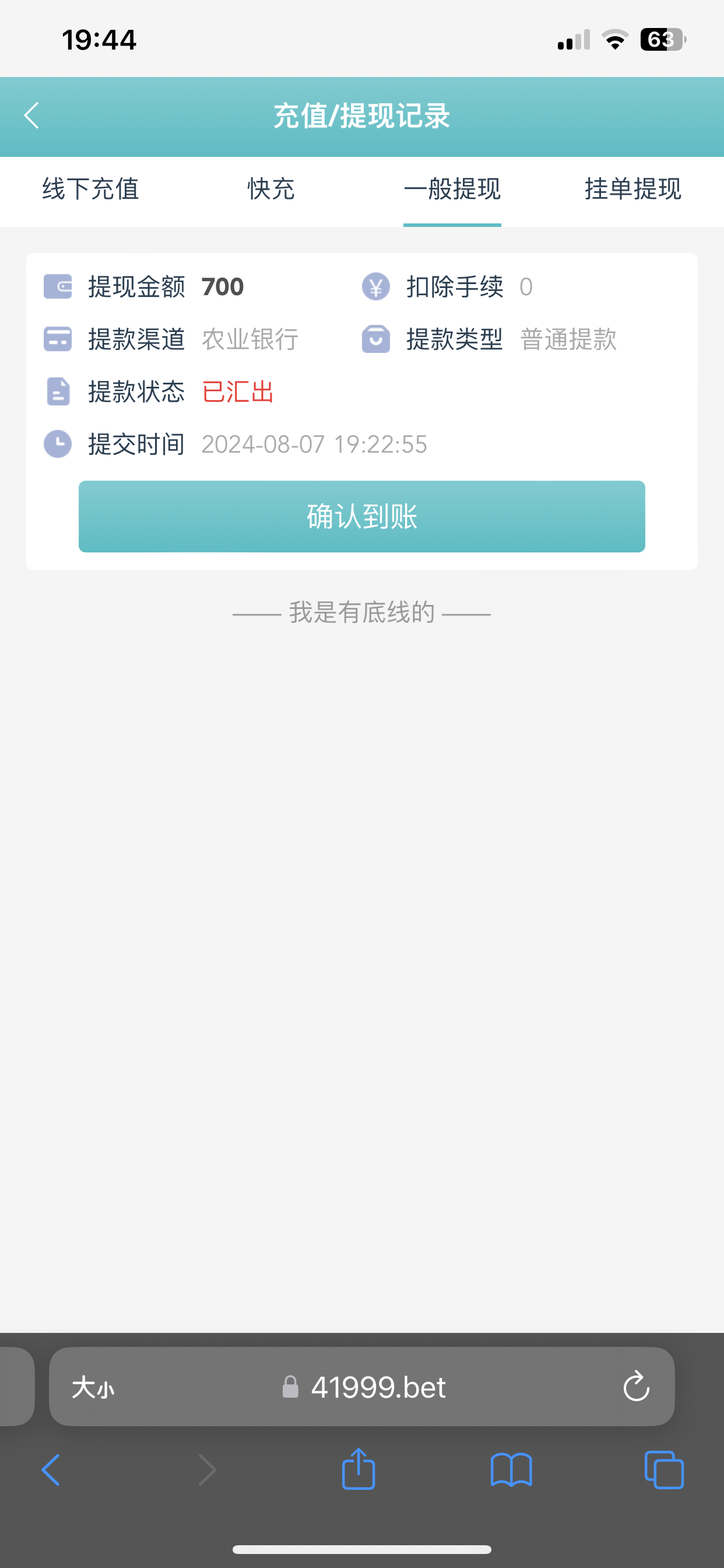724x1568 pixels.
Task: Reload the page in Safari
Action: click(x=636, y=1387)
